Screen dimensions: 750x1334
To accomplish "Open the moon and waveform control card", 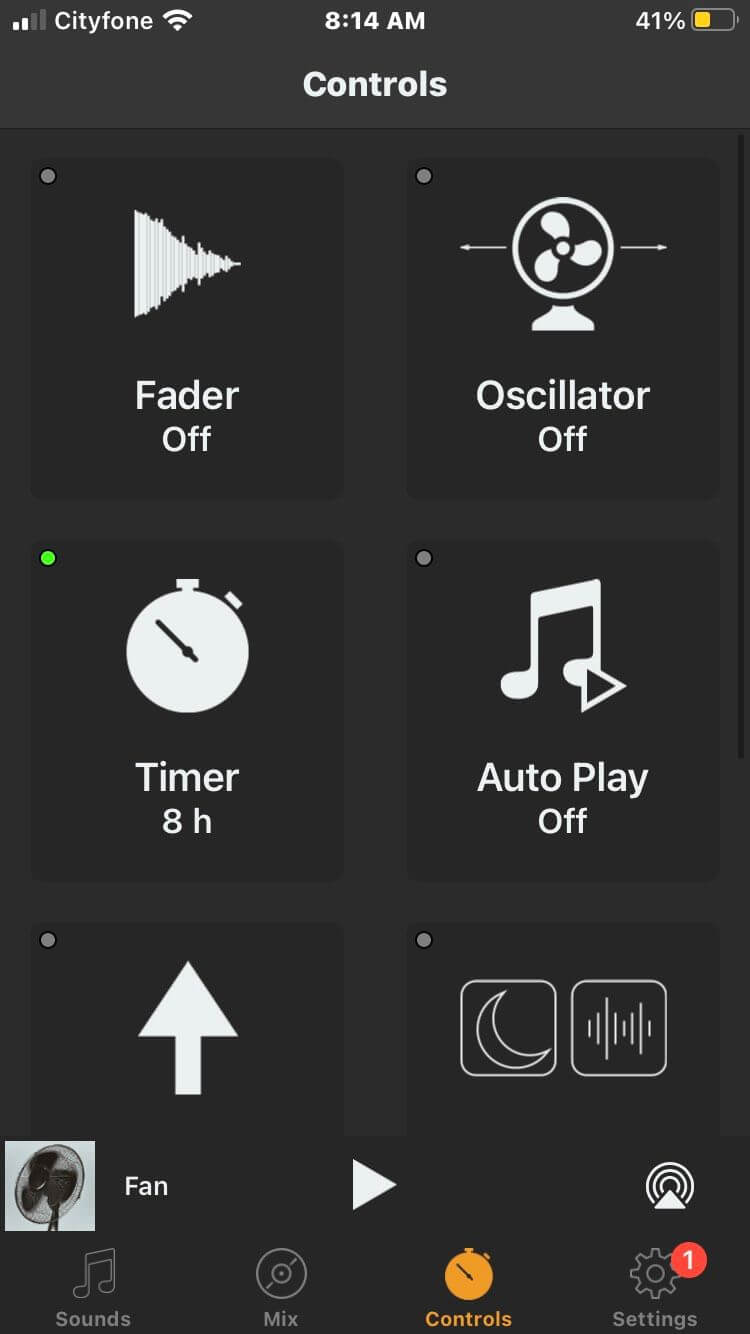I will click(563, 1028).
